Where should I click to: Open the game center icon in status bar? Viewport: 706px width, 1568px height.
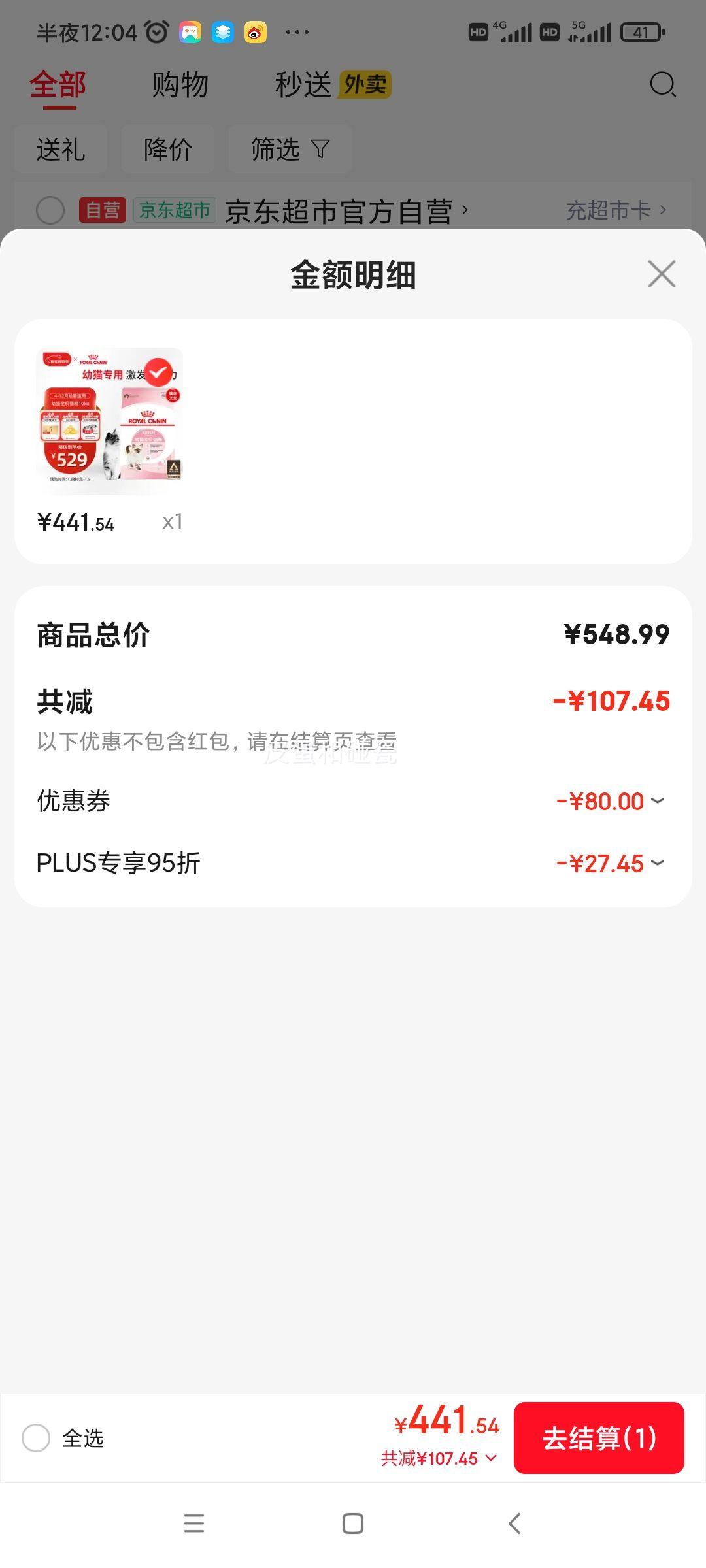190,30
